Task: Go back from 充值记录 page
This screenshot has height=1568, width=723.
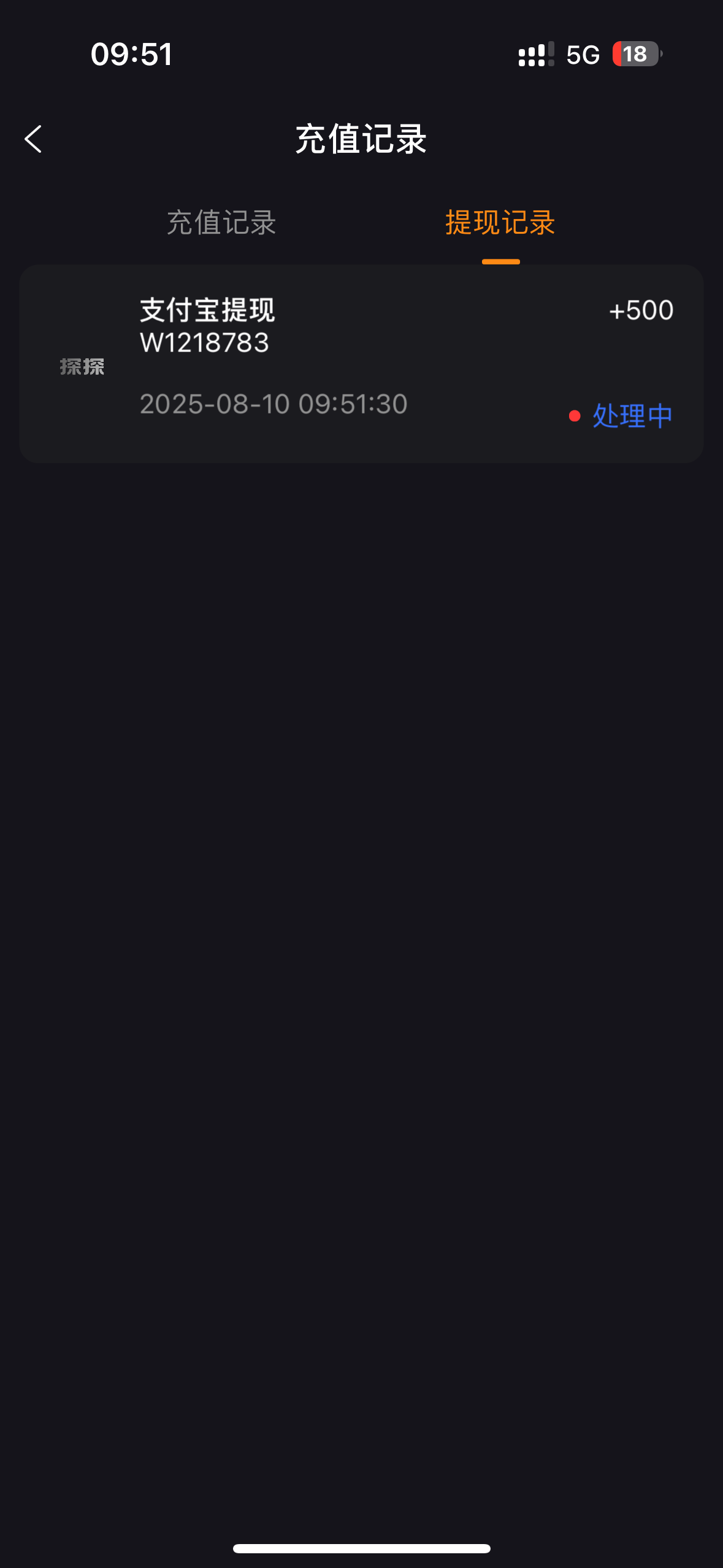Action: click(x=33, y=139)
